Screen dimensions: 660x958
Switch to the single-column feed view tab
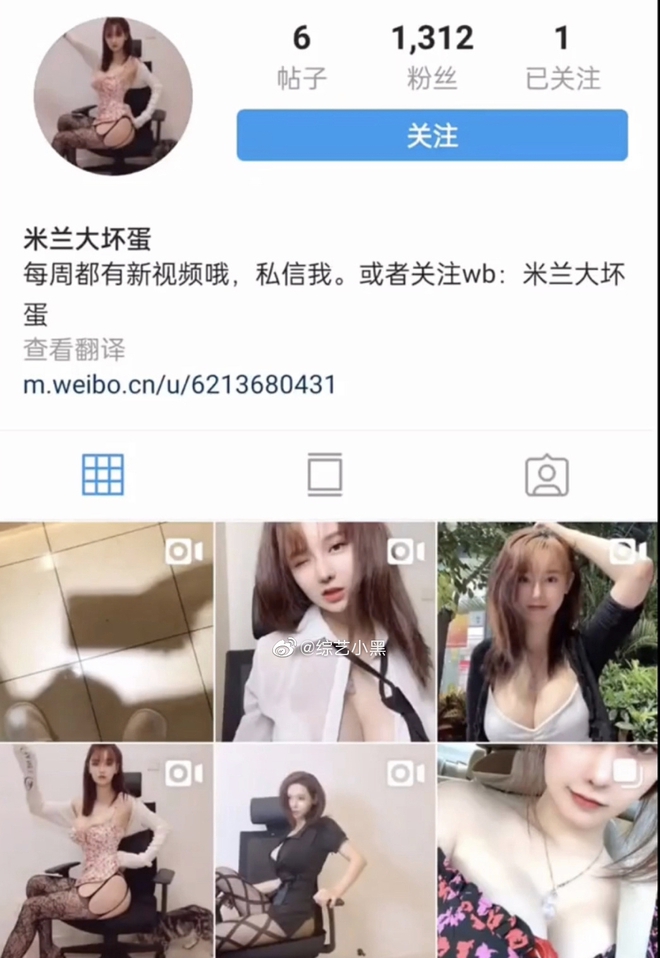point(325,474)
